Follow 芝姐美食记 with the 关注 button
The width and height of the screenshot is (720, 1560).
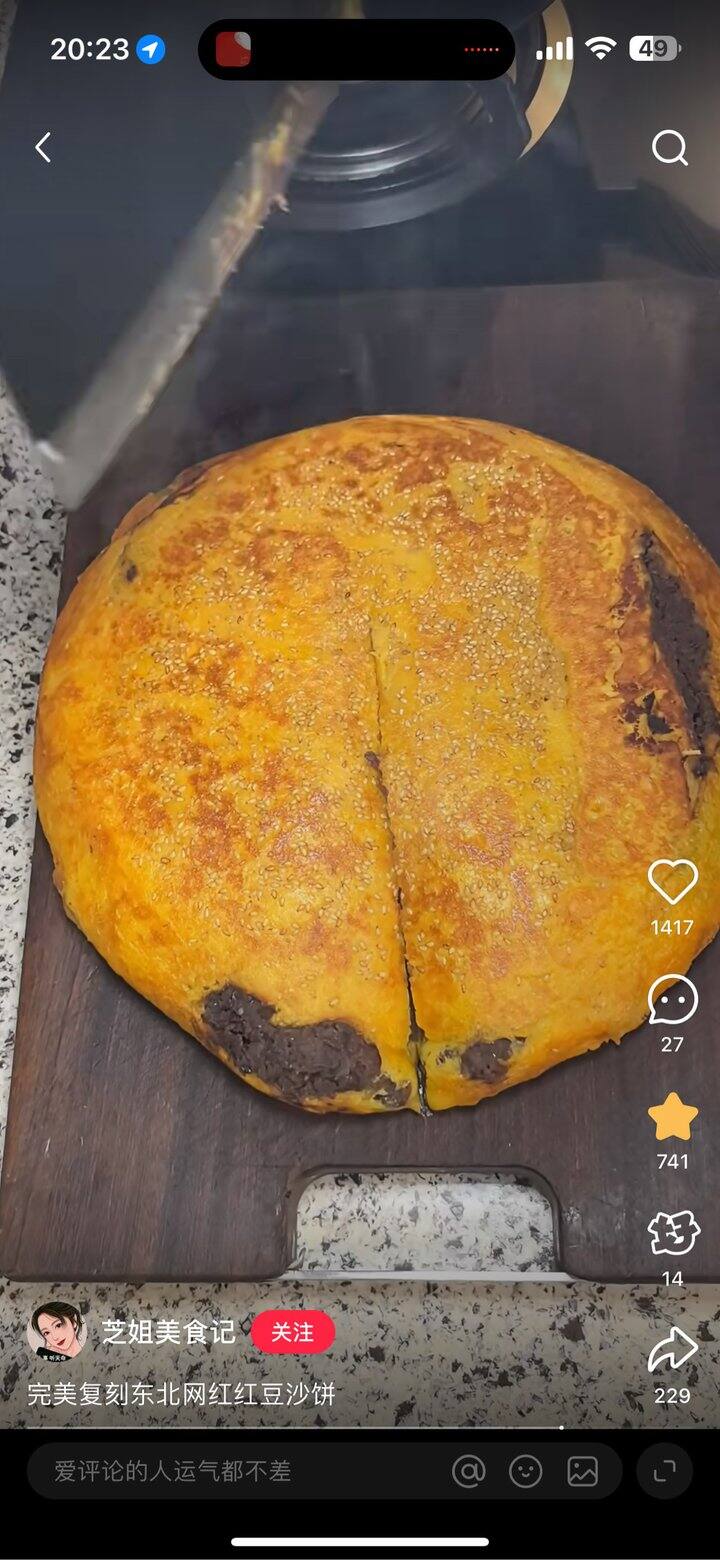(x=292, y=1332)
